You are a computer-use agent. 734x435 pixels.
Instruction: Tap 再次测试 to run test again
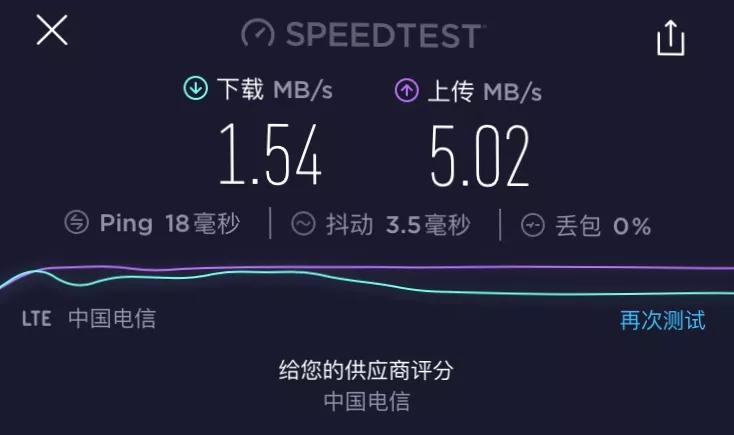(x=662, y=320)
